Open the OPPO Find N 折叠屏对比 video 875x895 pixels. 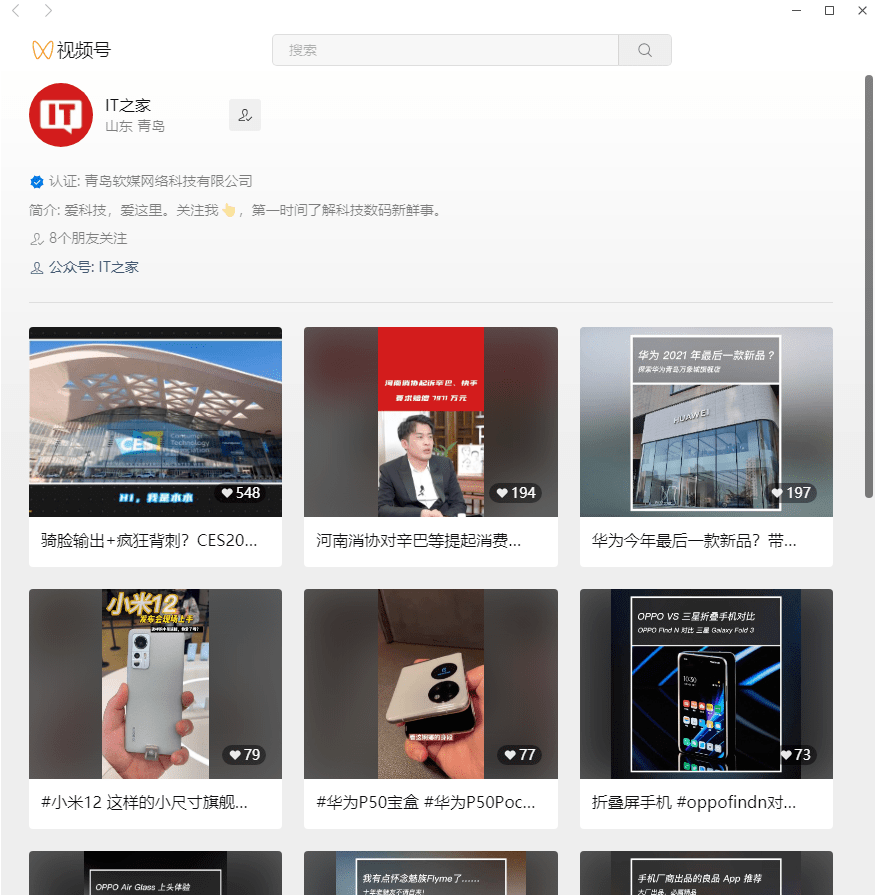[x=706, y=684]
